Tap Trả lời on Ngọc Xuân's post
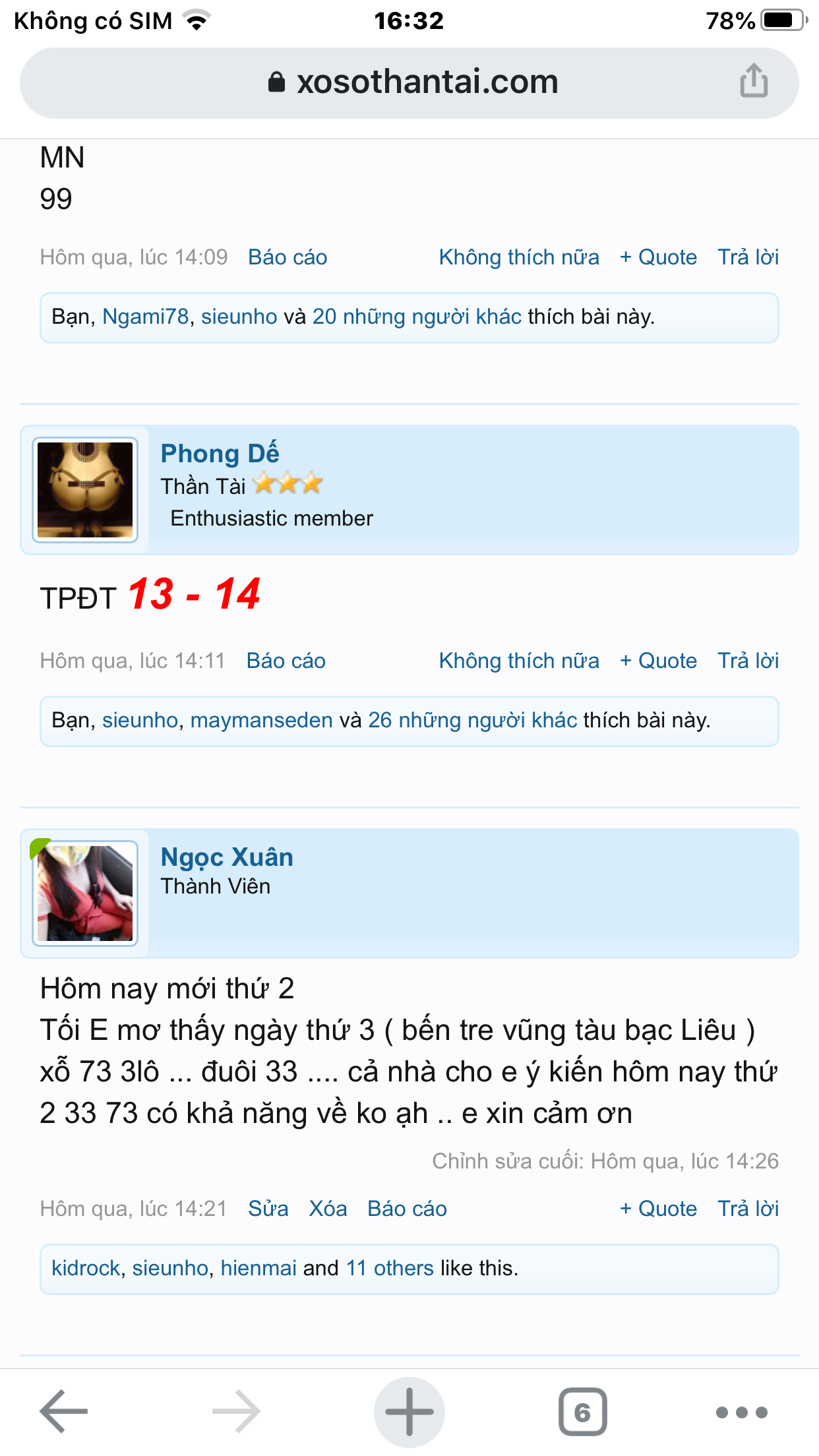819x1456 pixels. [x=748, y=1209]
